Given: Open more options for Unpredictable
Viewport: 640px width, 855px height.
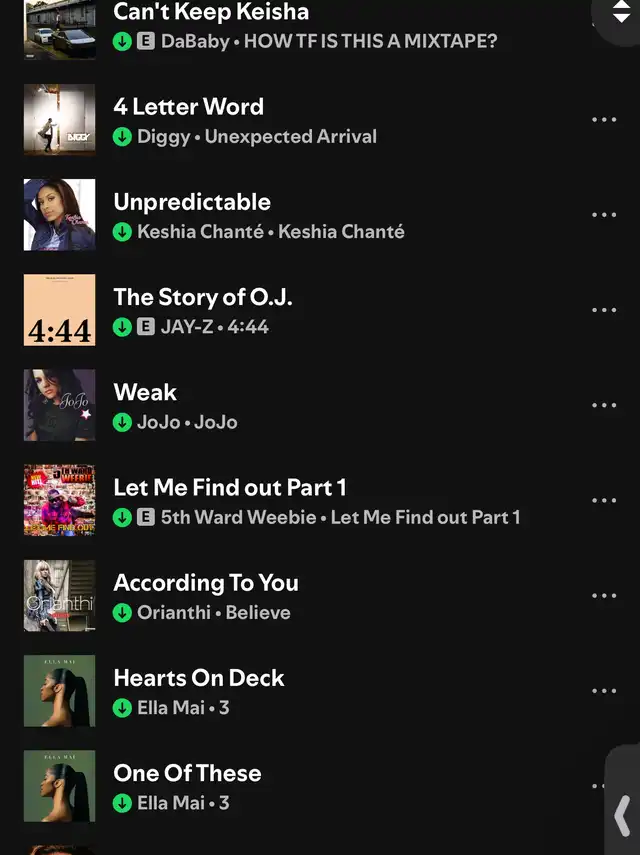Looking at the screenshot, I should pyautogui.click(x=604, y=215).
